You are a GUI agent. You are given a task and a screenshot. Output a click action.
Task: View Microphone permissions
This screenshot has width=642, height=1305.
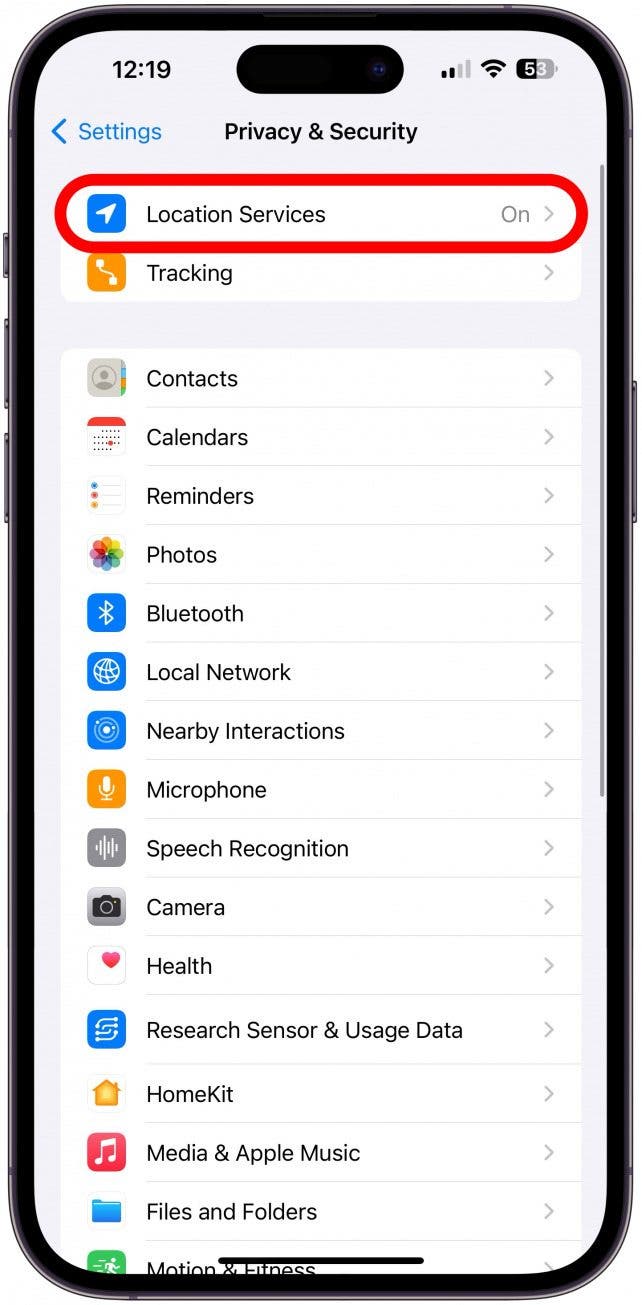[x=320, y=790]
